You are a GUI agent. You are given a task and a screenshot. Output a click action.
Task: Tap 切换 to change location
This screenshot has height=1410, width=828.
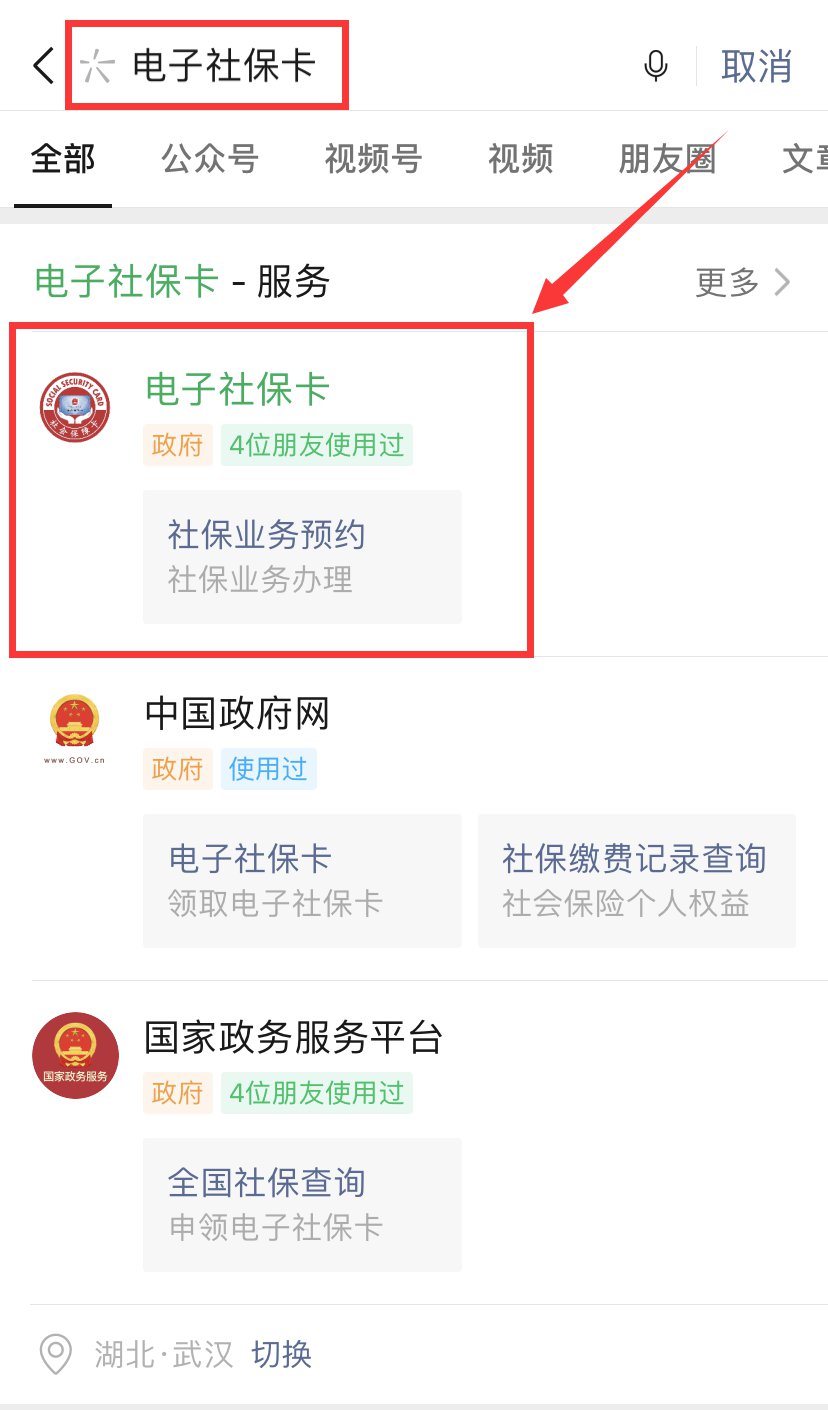(281, 1354)
